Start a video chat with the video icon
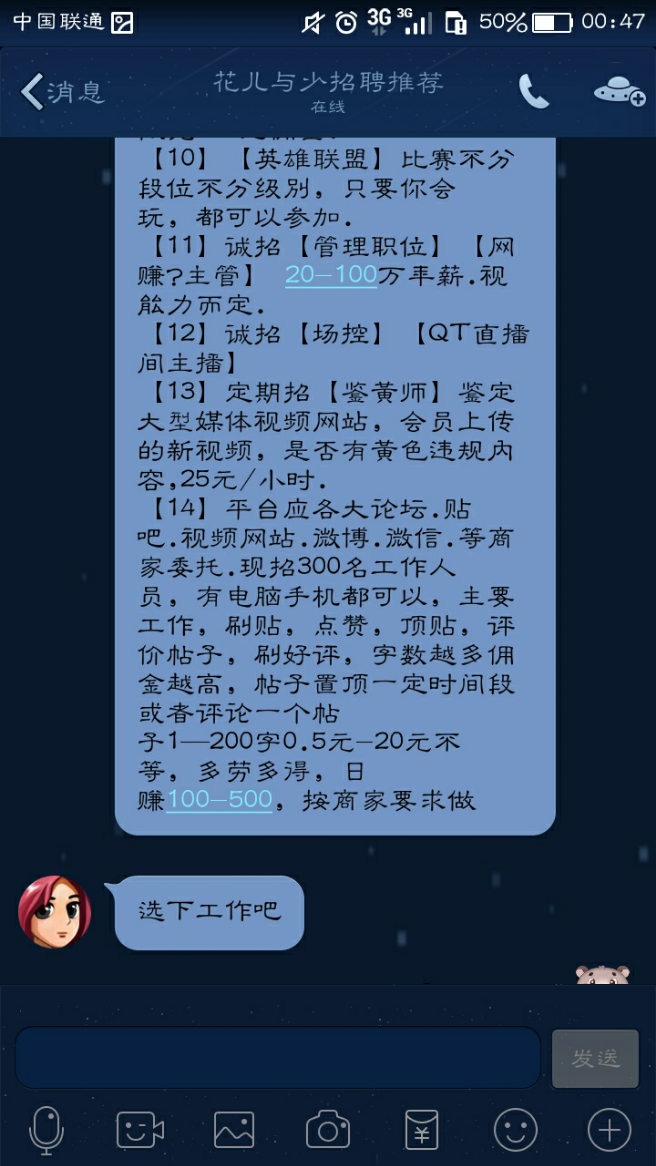 (140, 1131)
